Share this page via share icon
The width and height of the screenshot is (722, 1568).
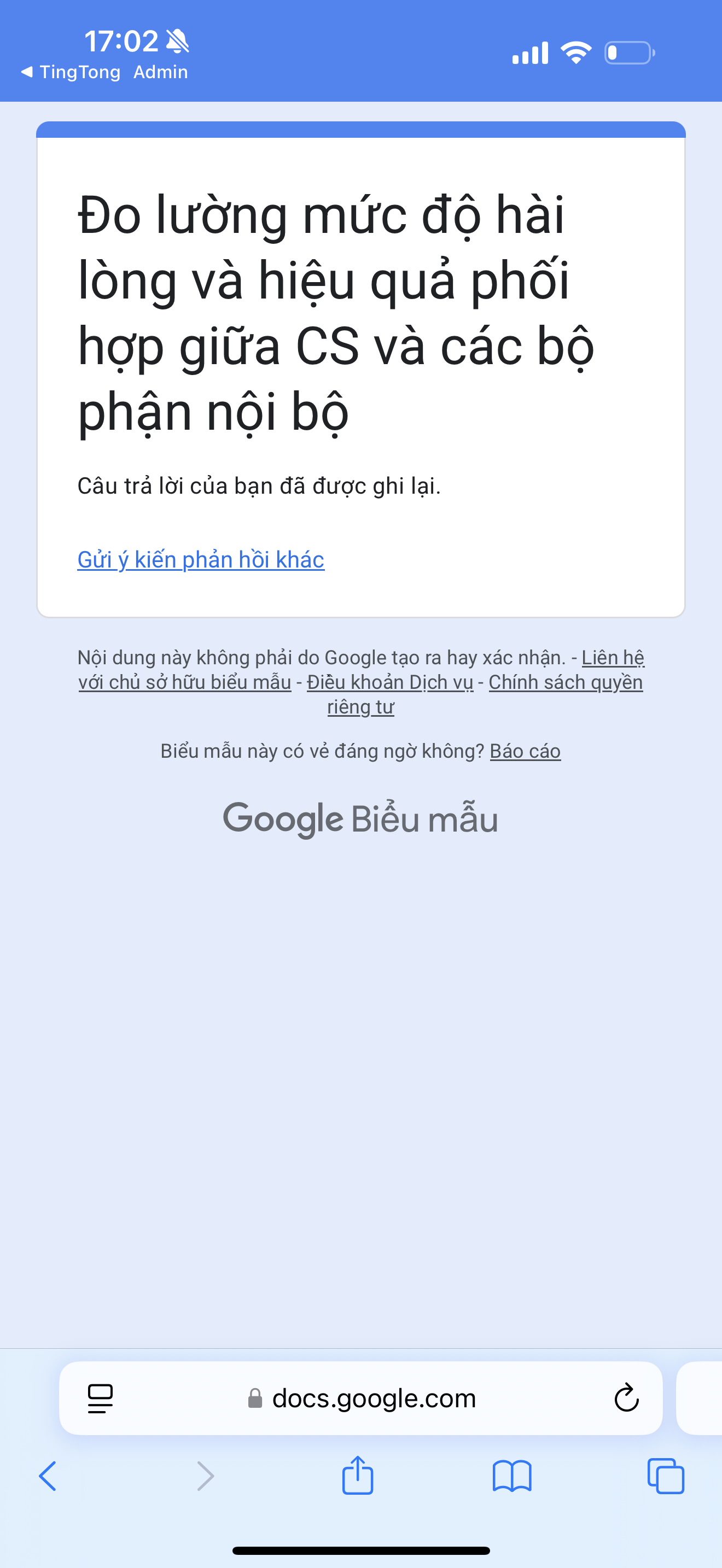tap(357, 1475)
